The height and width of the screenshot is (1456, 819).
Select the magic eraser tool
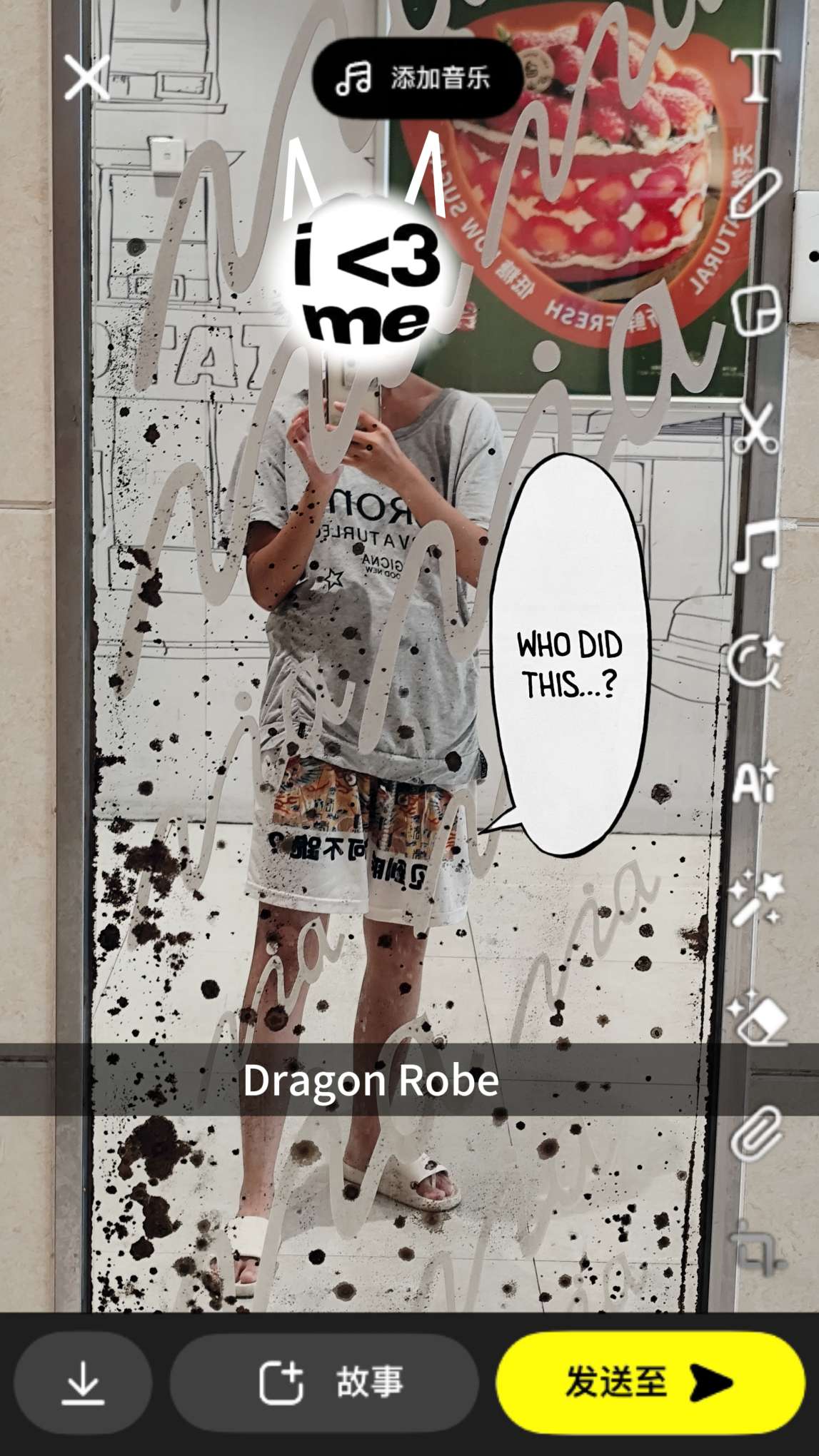click(x=758, y=1016)
